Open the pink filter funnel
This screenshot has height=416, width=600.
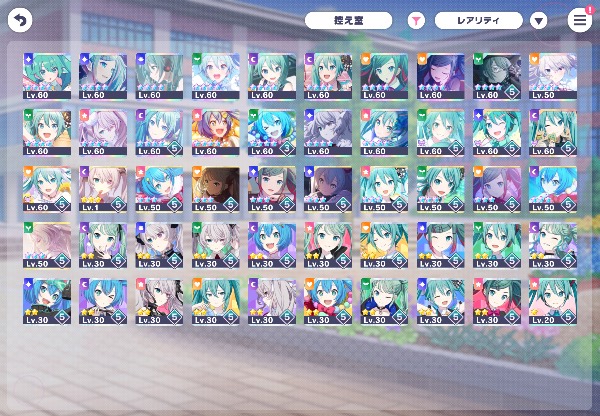[x=416, y=20]
